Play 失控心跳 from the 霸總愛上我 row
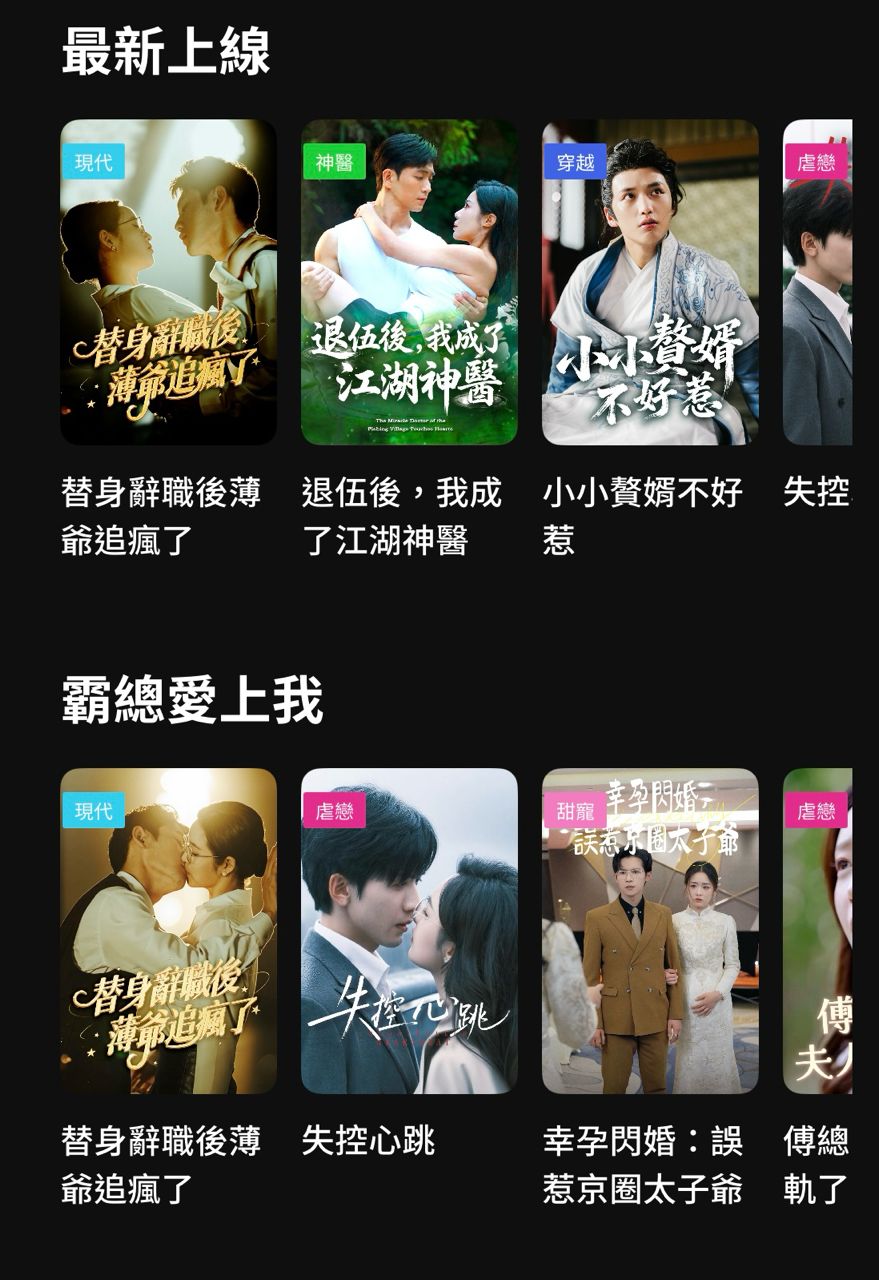Viewport: 879px width, 1280px height. coord(409,930)
